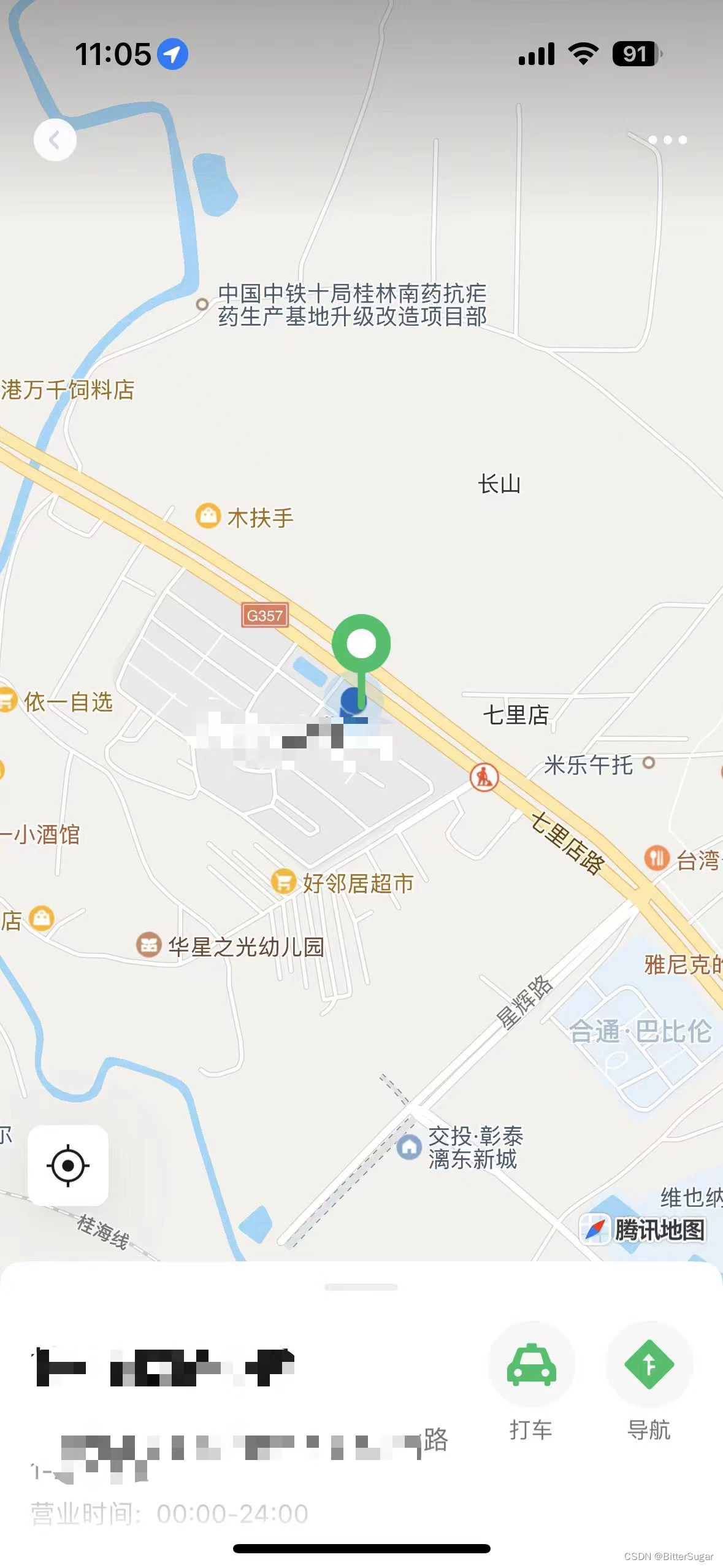Start navigation with 导航 button
This screenshot has width=723, height=1568.
[649, 1364]
